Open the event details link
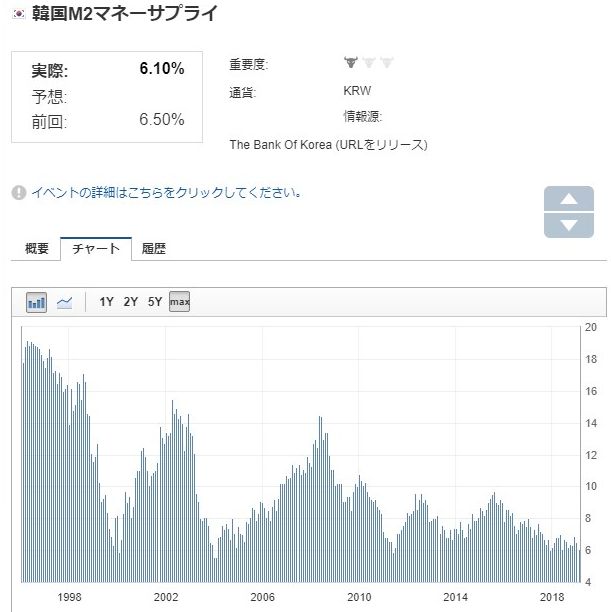Viewport: 611px width, 612px height. pos(166,192)
